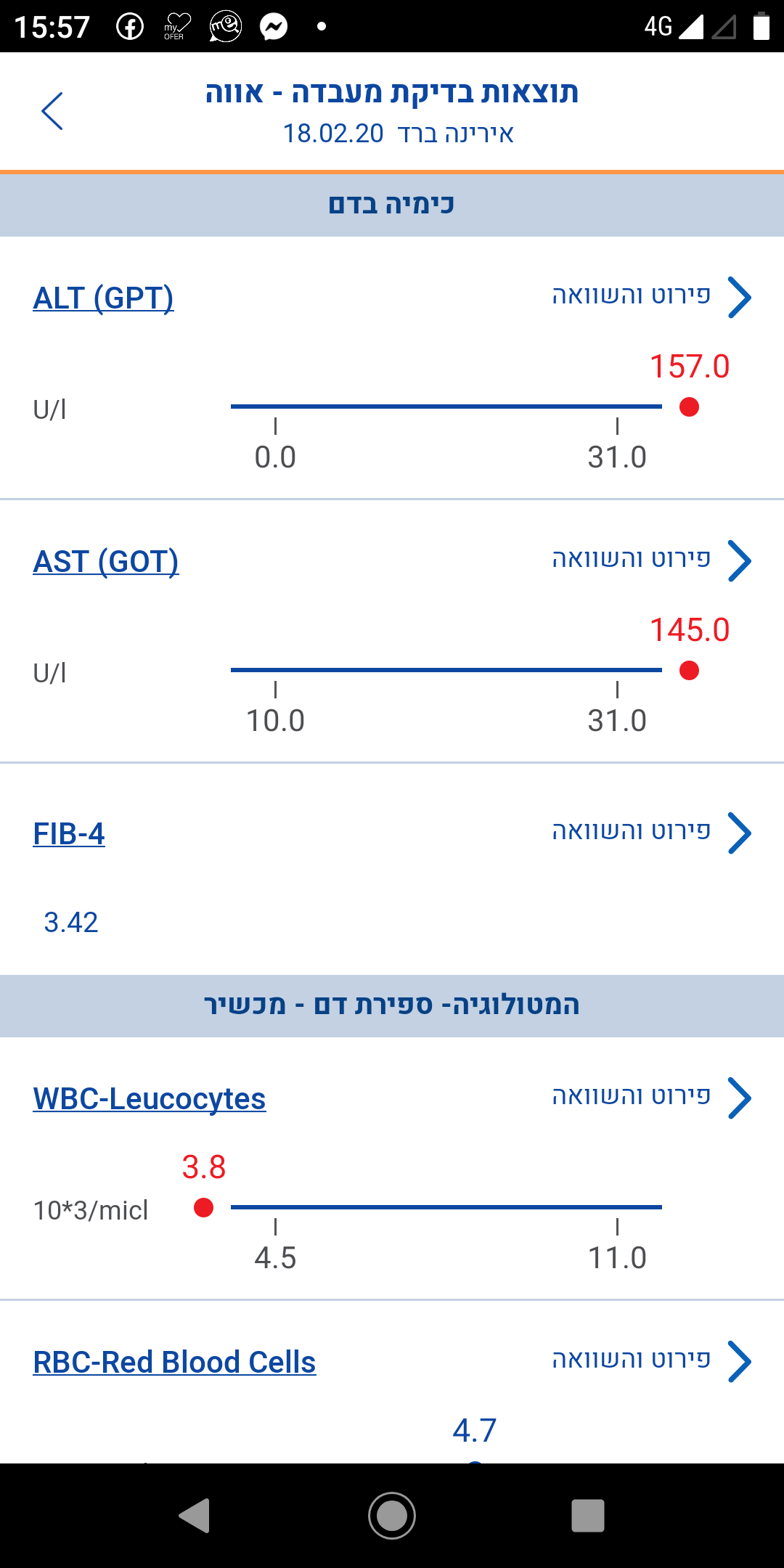Expand details and comparison for RBC-Red Blood Cells
Viewport: 784px width, 1568px height.
click(650, 1361)
